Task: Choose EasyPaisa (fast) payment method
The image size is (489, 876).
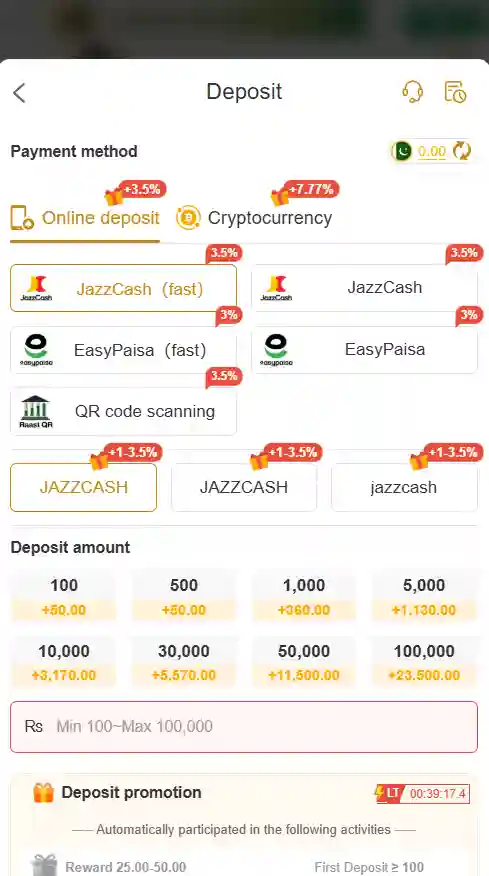Action: click(124, 350)
